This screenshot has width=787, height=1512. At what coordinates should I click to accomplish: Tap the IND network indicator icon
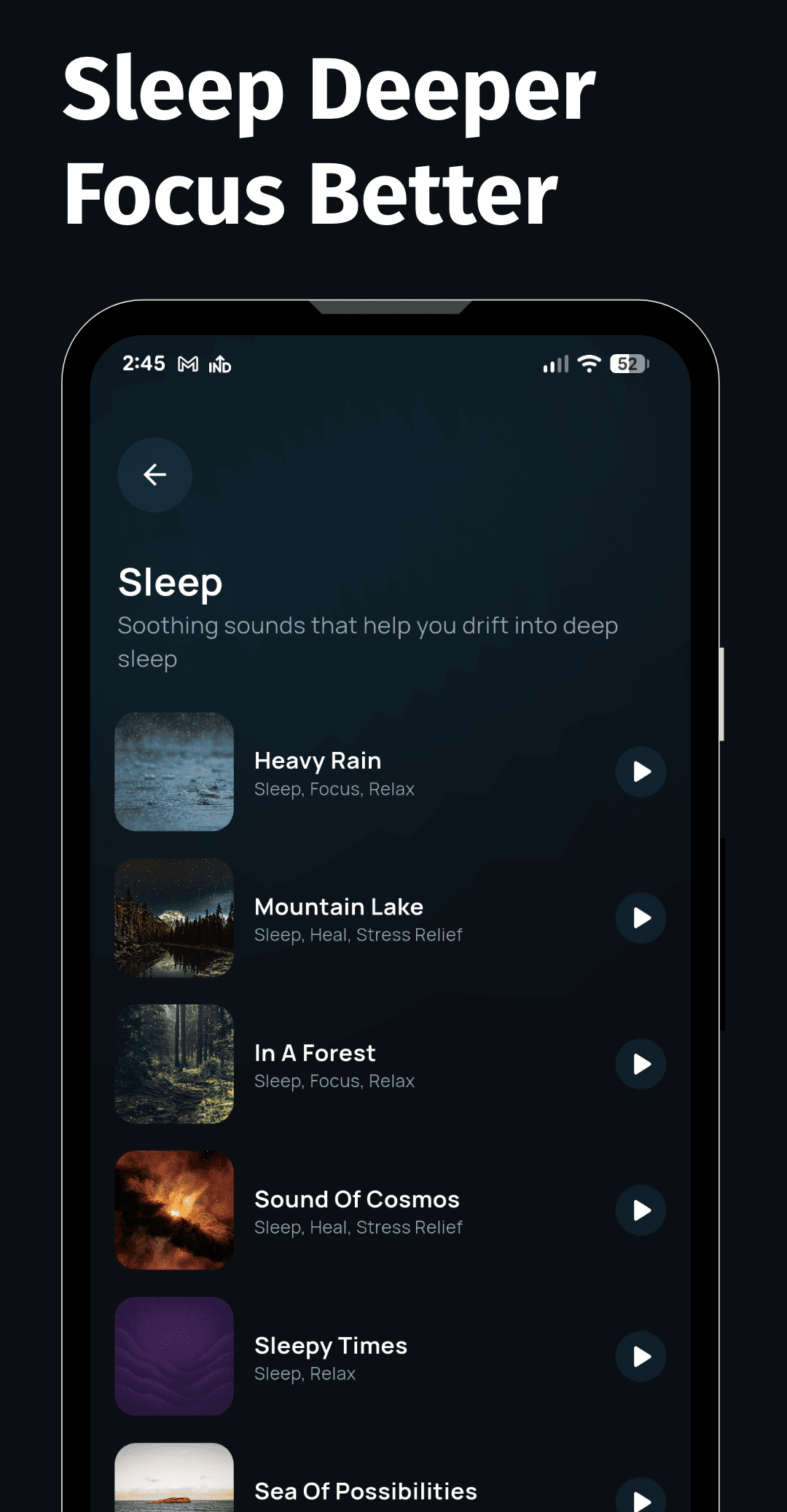220,364
